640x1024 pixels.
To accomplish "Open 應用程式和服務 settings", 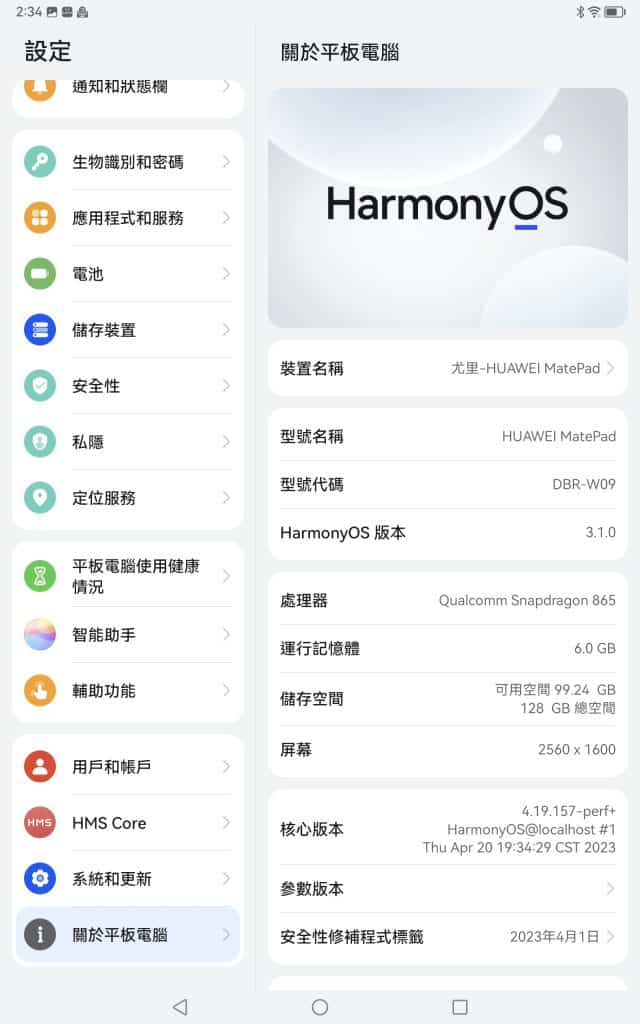I will (128, 218).
